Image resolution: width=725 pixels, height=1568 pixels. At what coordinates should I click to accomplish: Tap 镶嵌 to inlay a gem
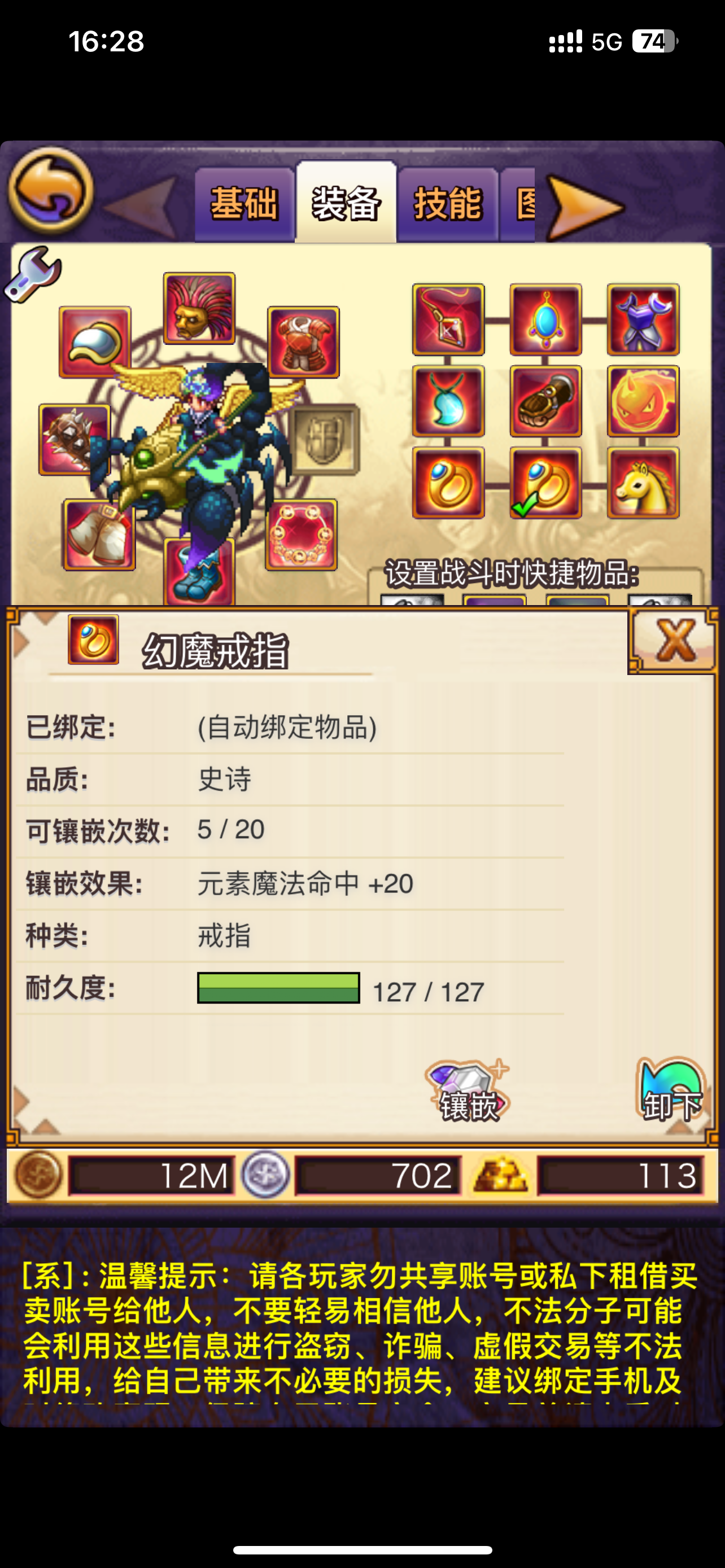click(x=468, y=1092)
